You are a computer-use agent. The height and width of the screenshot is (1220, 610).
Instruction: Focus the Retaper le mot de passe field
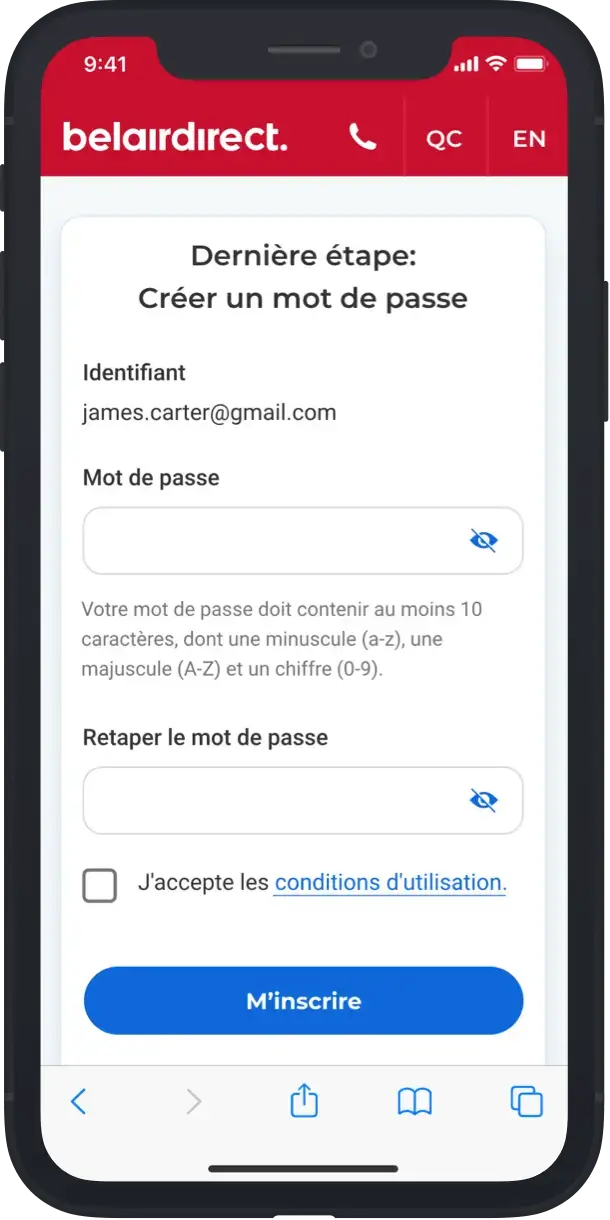coord(303,800)
